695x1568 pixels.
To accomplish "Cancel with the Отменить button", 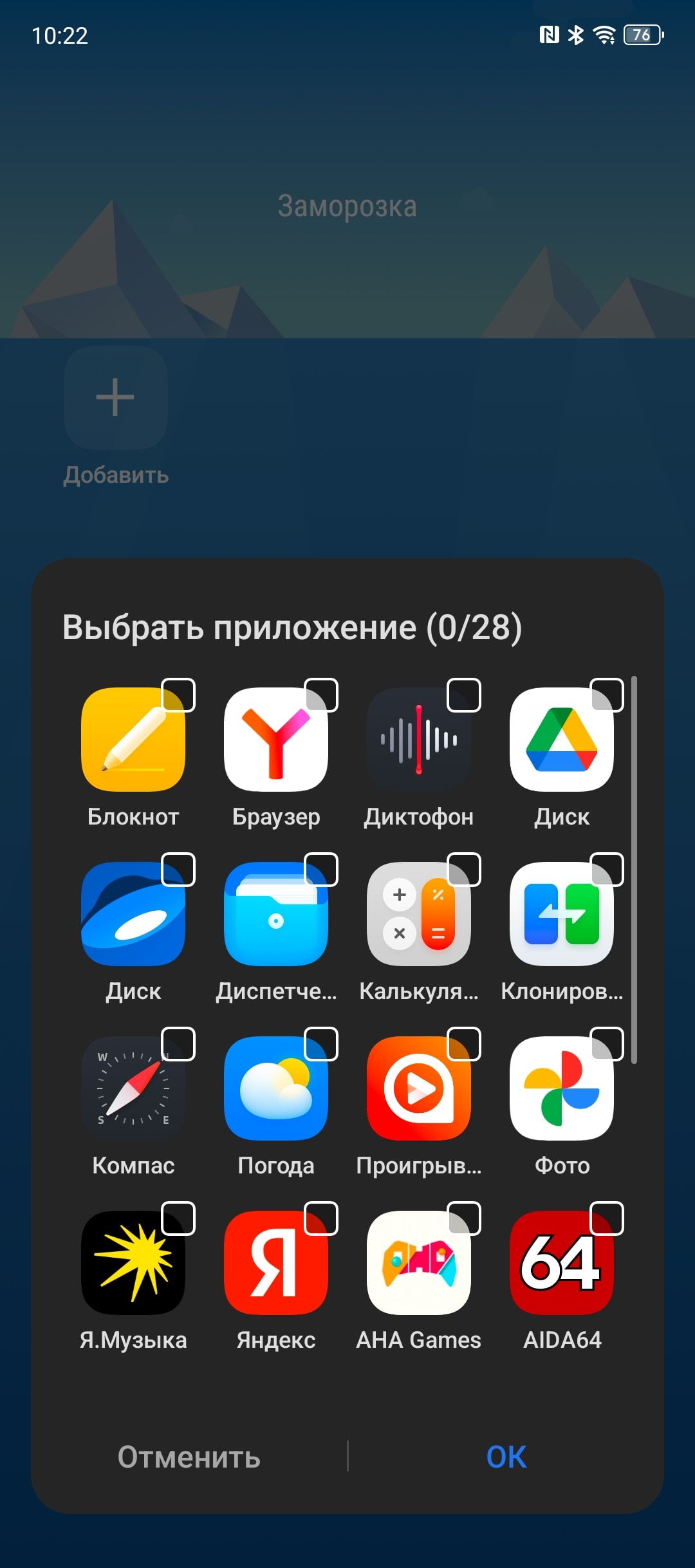I will pyautogui.click(x=189, y=1457).
